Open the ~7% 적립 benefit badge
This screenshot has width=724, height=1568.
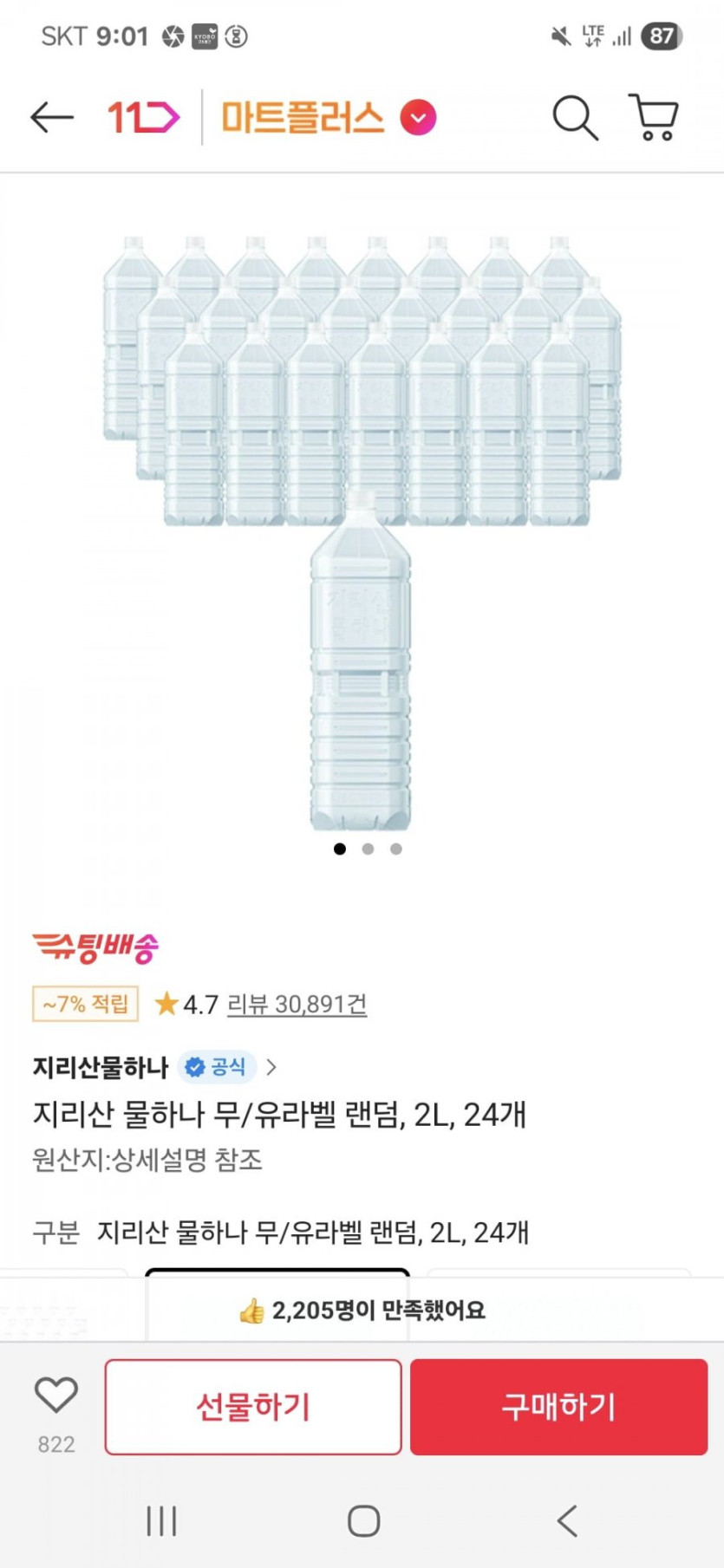(85, 1004)
